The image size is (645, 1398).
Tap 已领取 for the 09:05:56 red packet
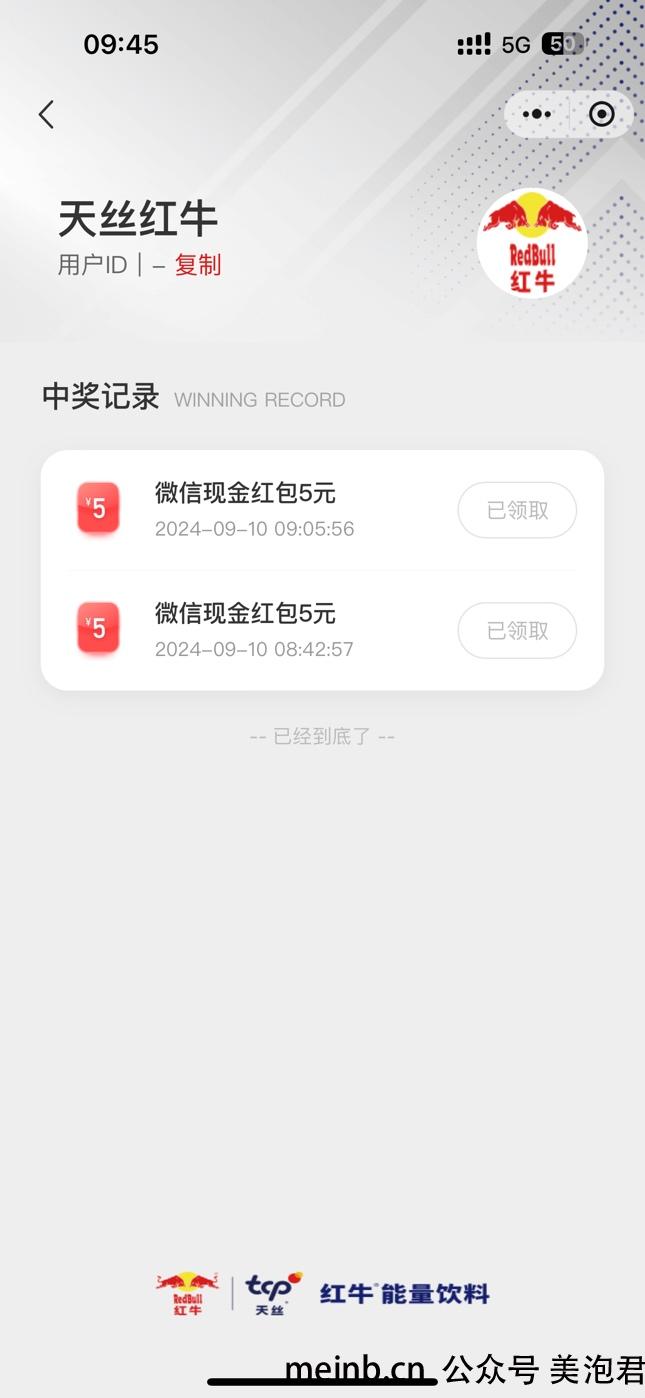pyautogui.click(x=517, y=510)
